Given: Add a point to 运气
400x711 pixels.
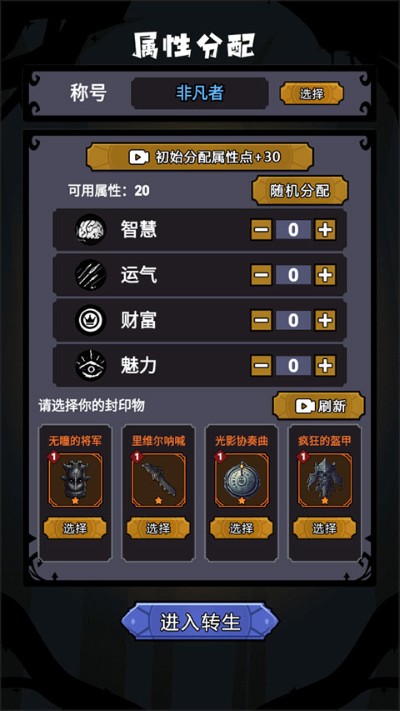Looking at the screenshot, I should click(x=325, y=275).
